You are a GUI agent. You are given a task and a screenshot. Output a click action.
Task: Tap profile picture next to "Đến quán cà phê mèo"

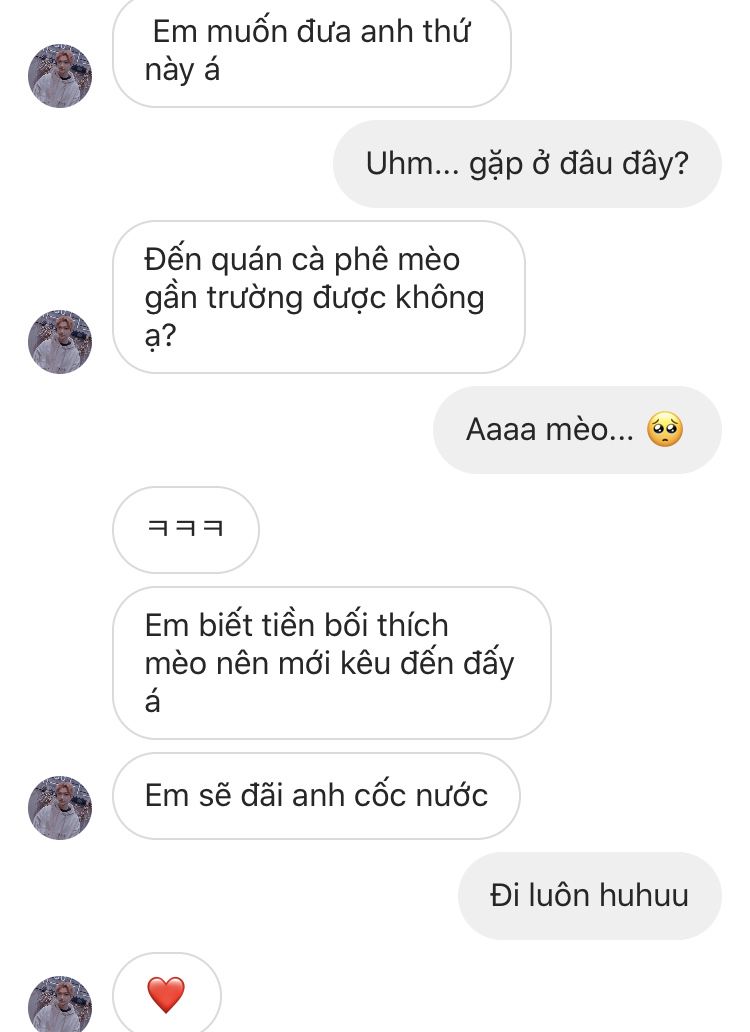[x=60, y=342]
